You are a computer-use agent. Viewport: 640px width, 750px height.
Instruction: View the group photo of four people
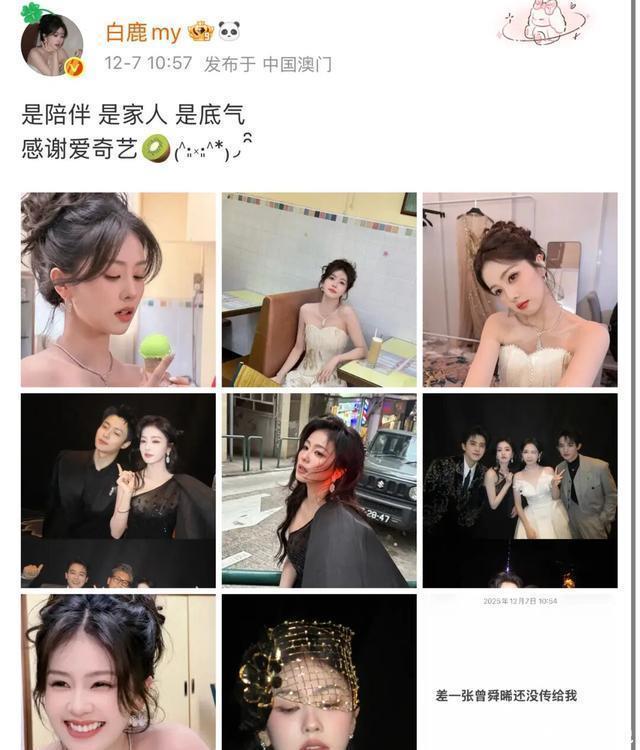[519, 490]
